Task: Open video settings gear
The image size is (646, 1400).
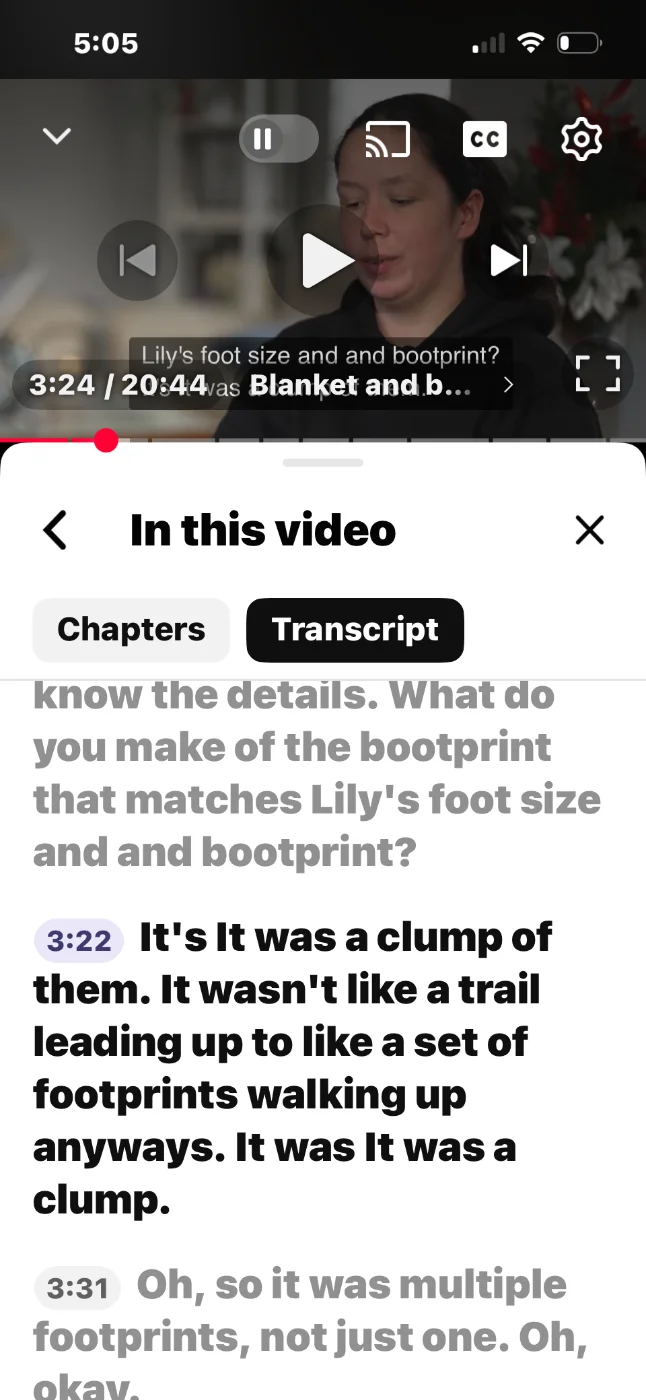Action: tap(581, 139)
